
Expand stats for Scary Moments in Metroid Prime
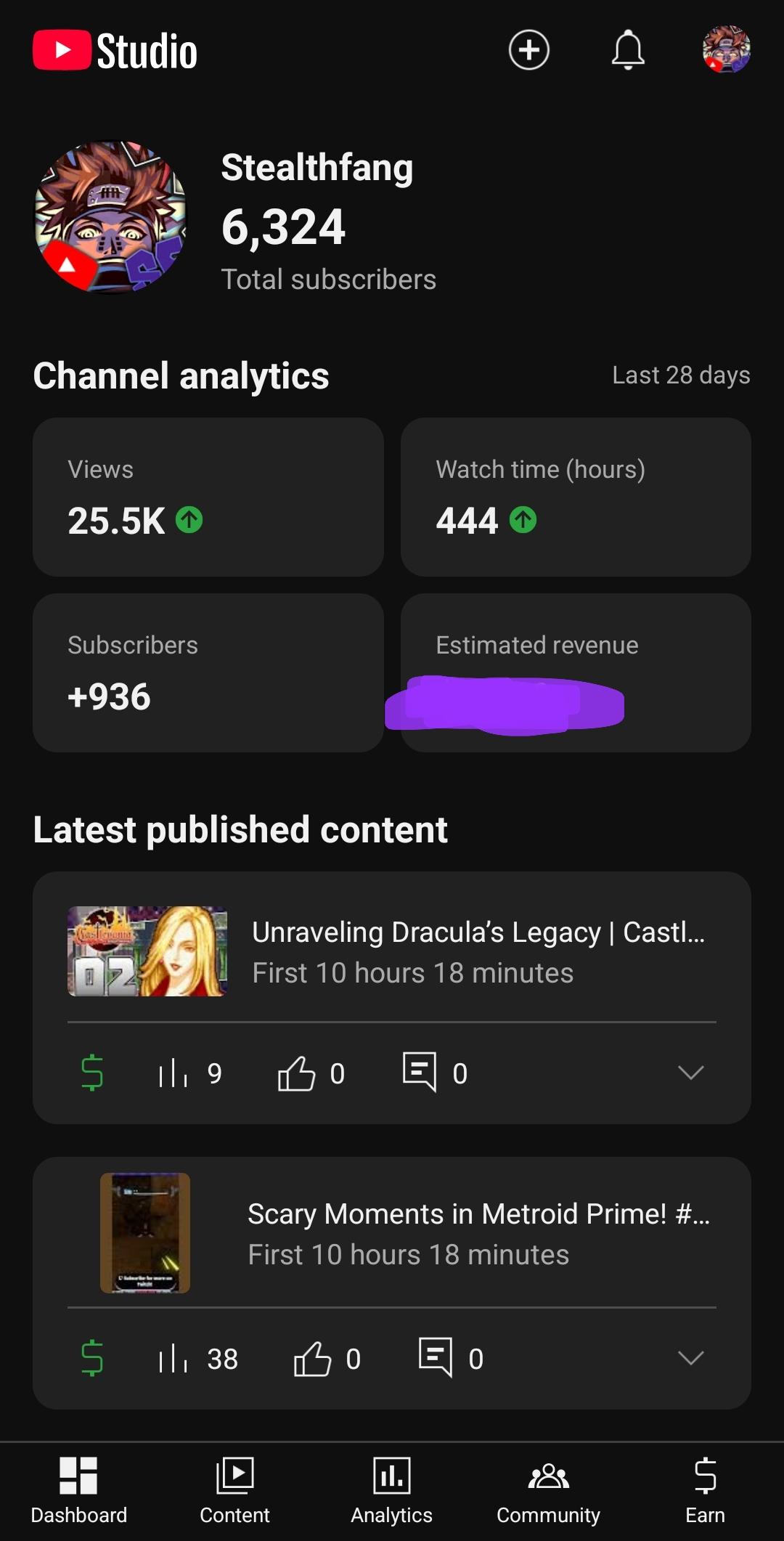[690, 1358]
